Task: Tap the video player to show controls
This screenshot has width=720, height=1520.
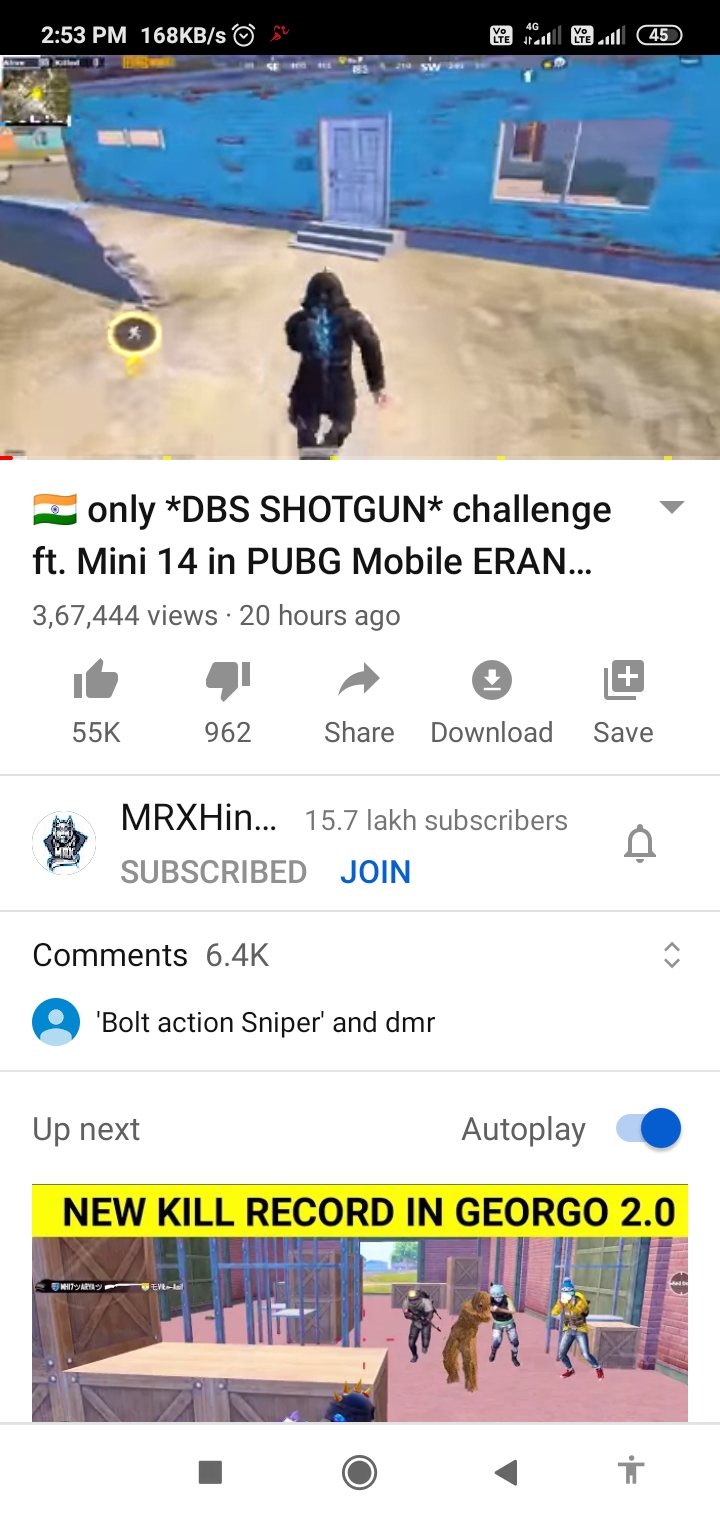Action: (360, 257)
